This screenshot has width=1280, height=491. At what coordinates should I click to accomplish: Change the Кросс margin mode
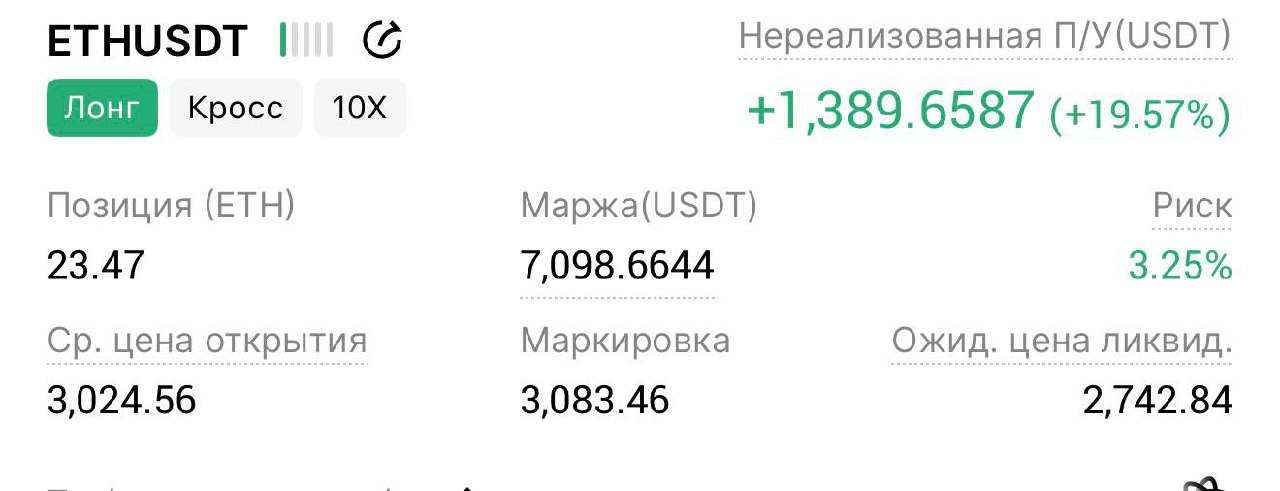coord(236,108)
